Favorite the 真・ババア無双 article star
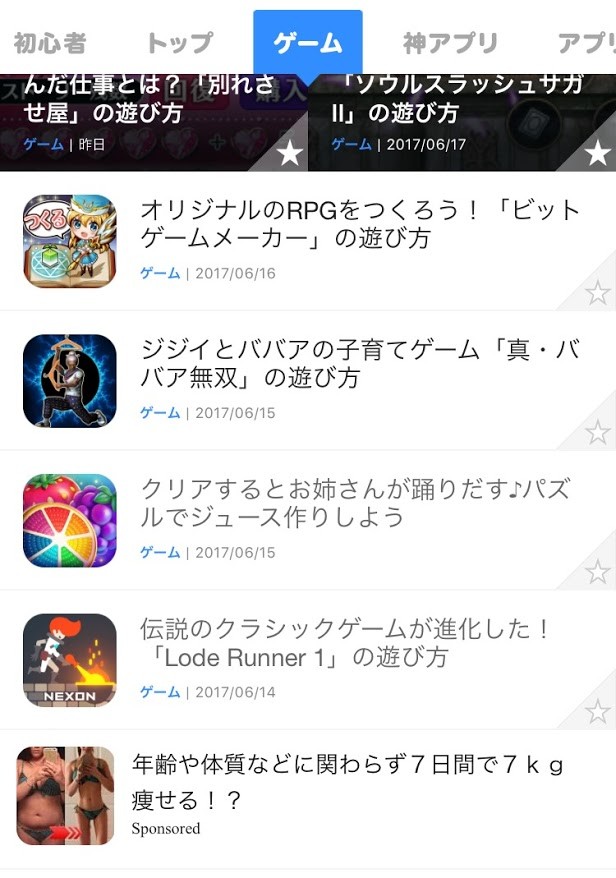 597,432
